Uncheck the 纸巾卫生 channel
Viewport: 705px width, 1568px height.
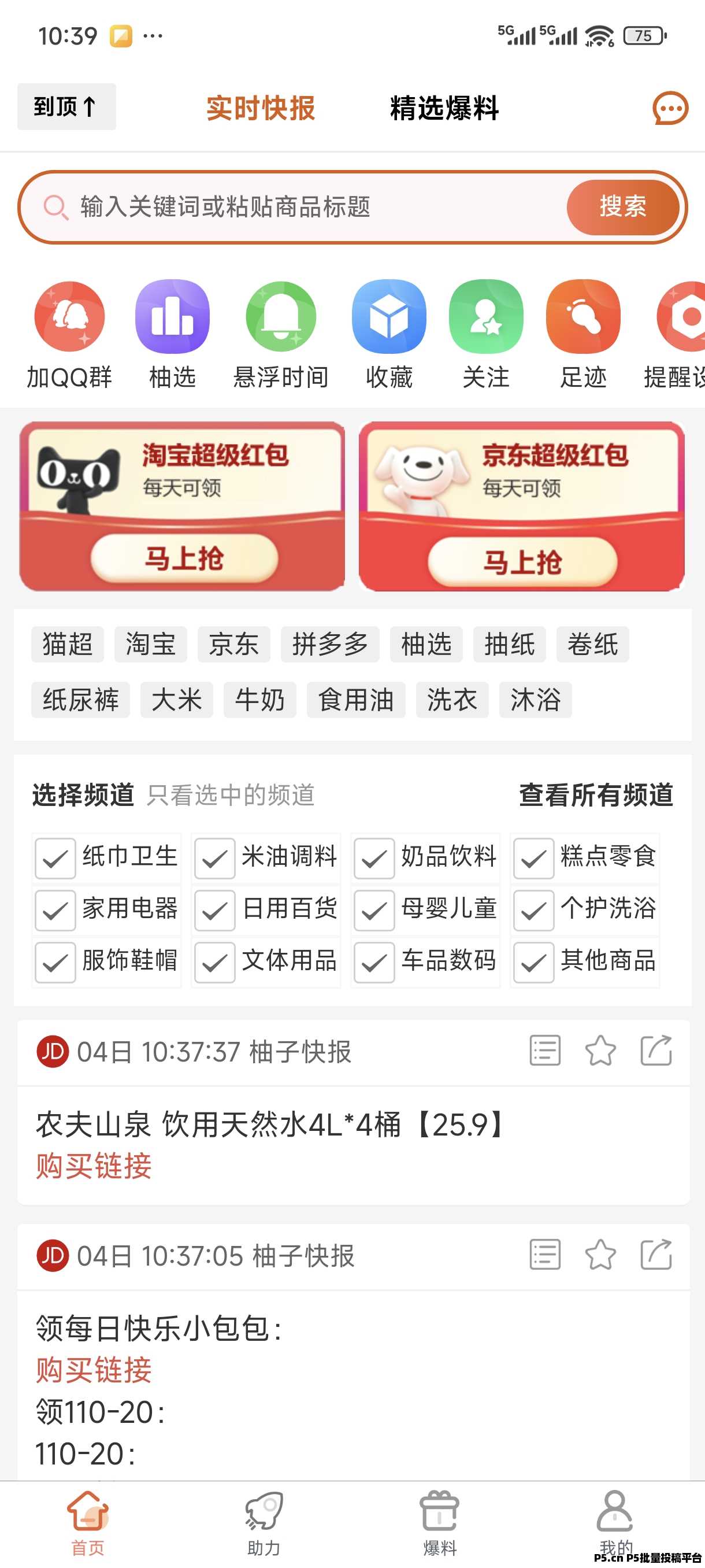coord(55,857)
